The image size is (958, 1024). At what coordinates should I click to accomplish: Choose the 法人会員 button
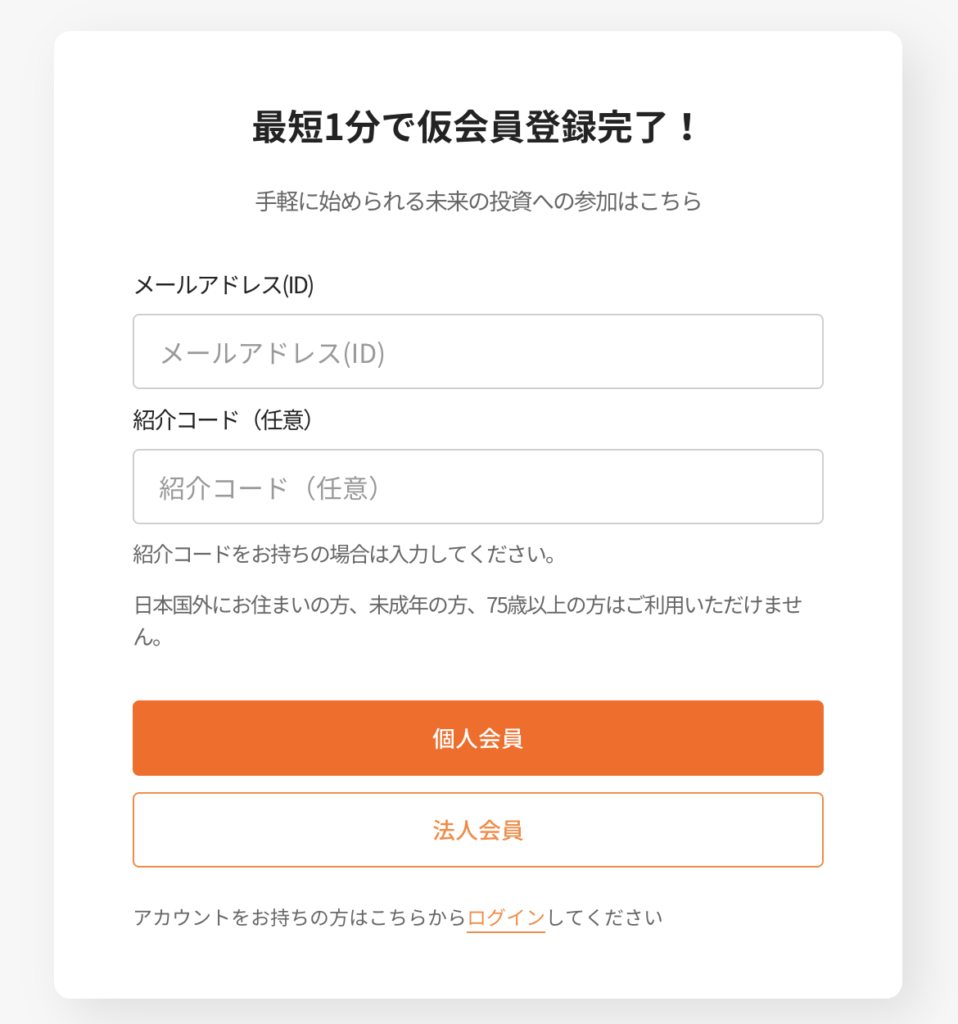(477, 830)
